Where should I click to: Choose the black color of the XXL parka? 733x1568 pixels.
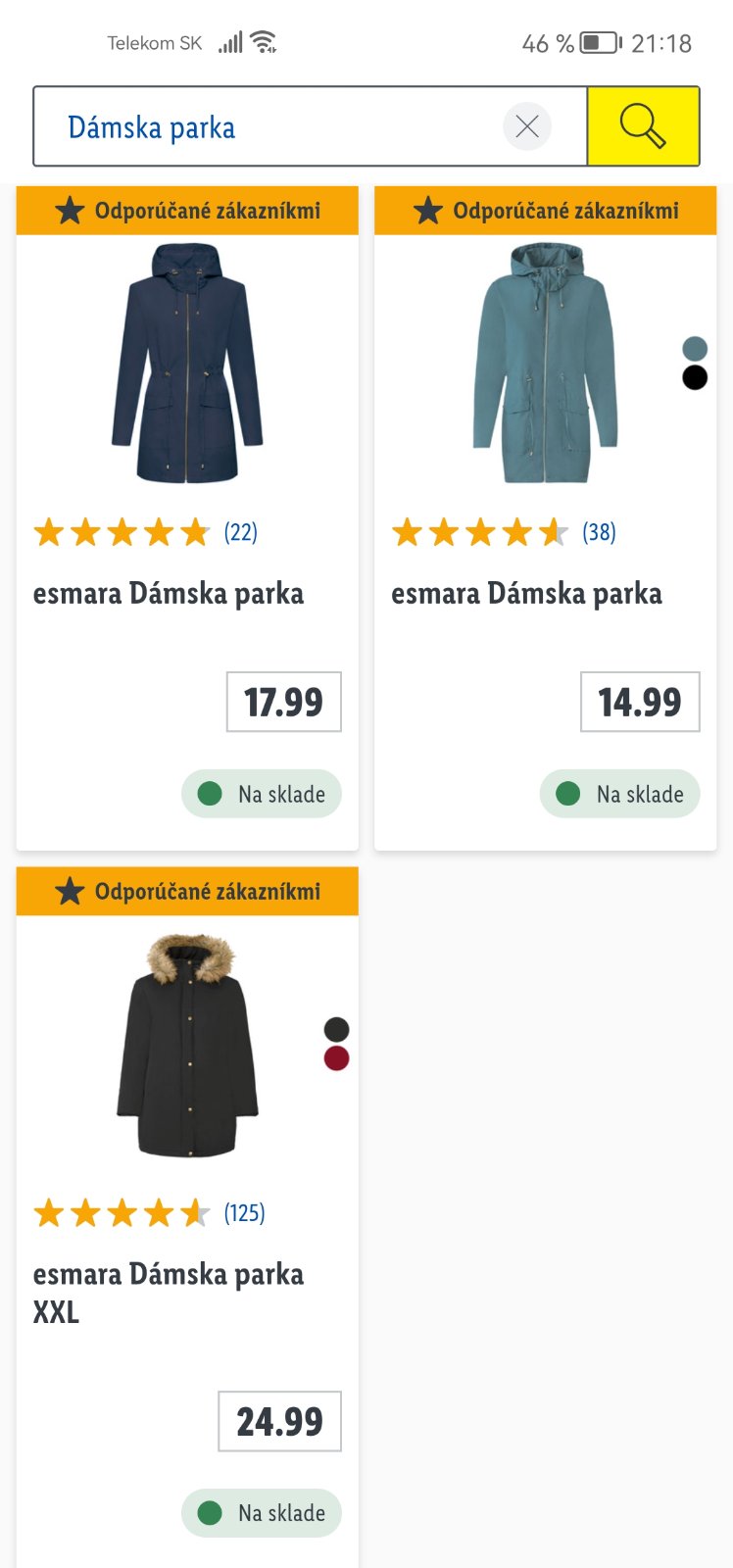(336, 1029)
